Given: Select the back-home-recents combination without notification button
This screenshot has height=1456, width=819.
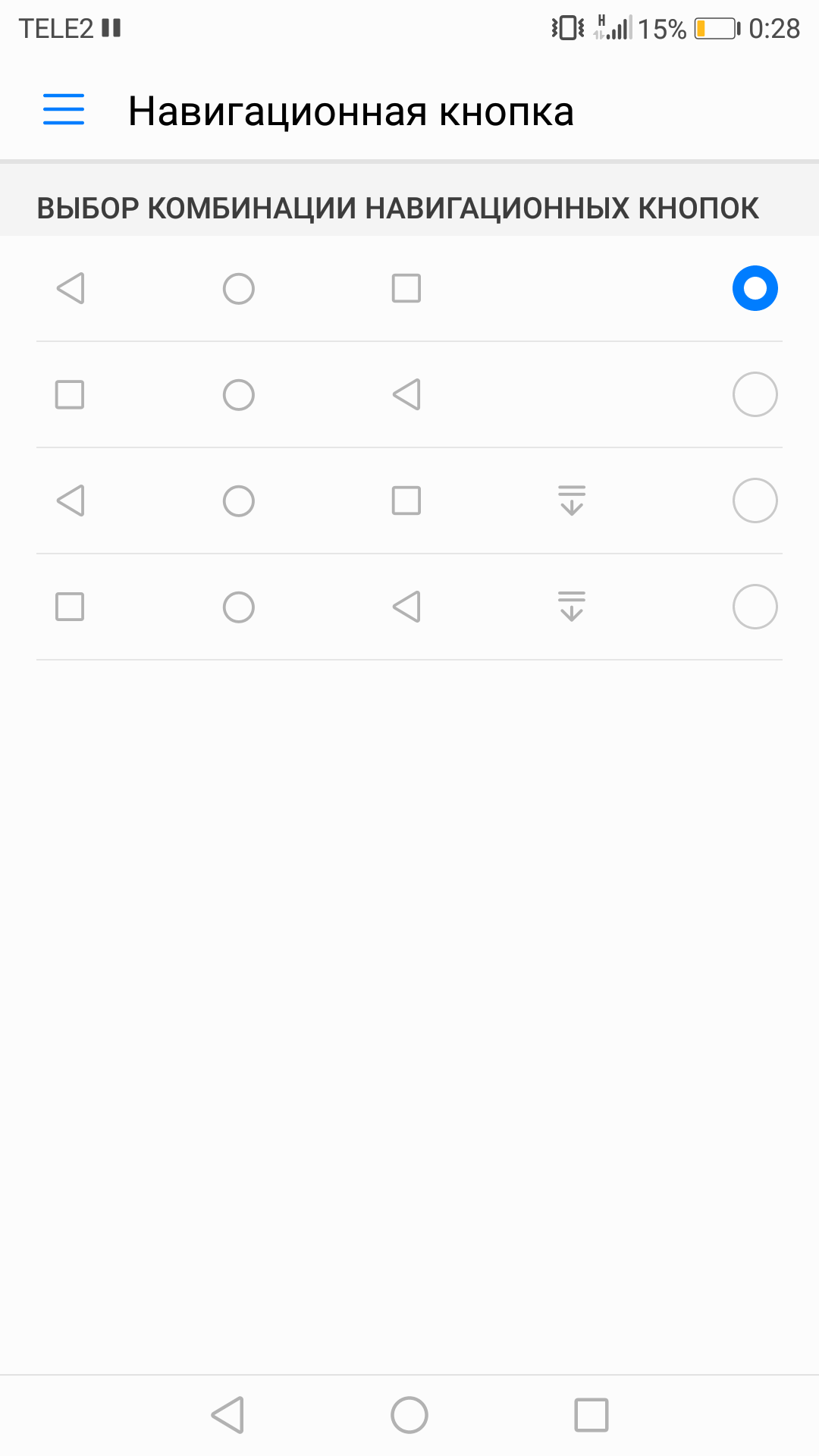Looking at the screenshot, I should pos(409,288).
